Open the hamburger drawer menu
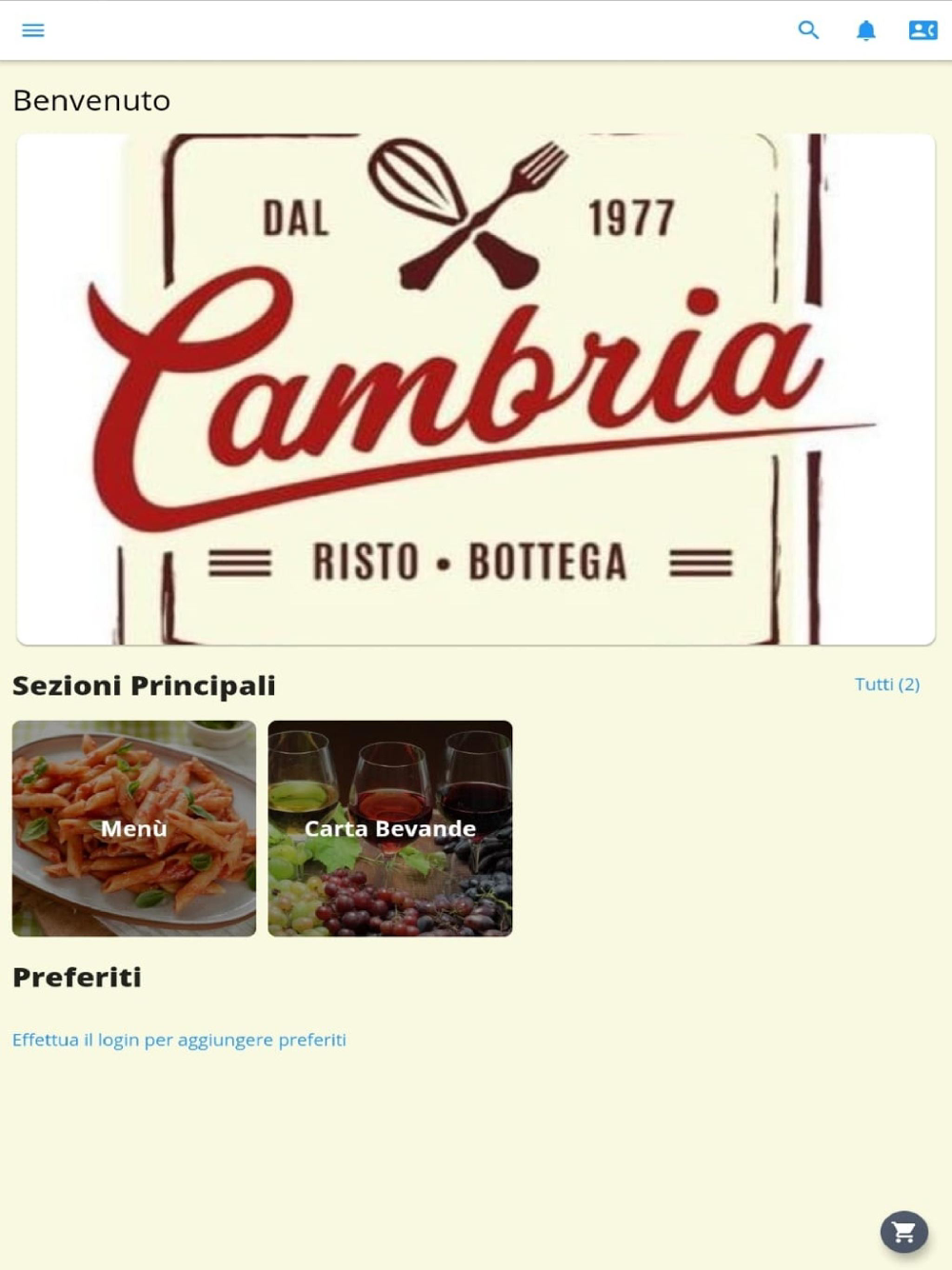The height and width of the screenshot is (1270, 952). pyautogui.click(x=33, y=30)
